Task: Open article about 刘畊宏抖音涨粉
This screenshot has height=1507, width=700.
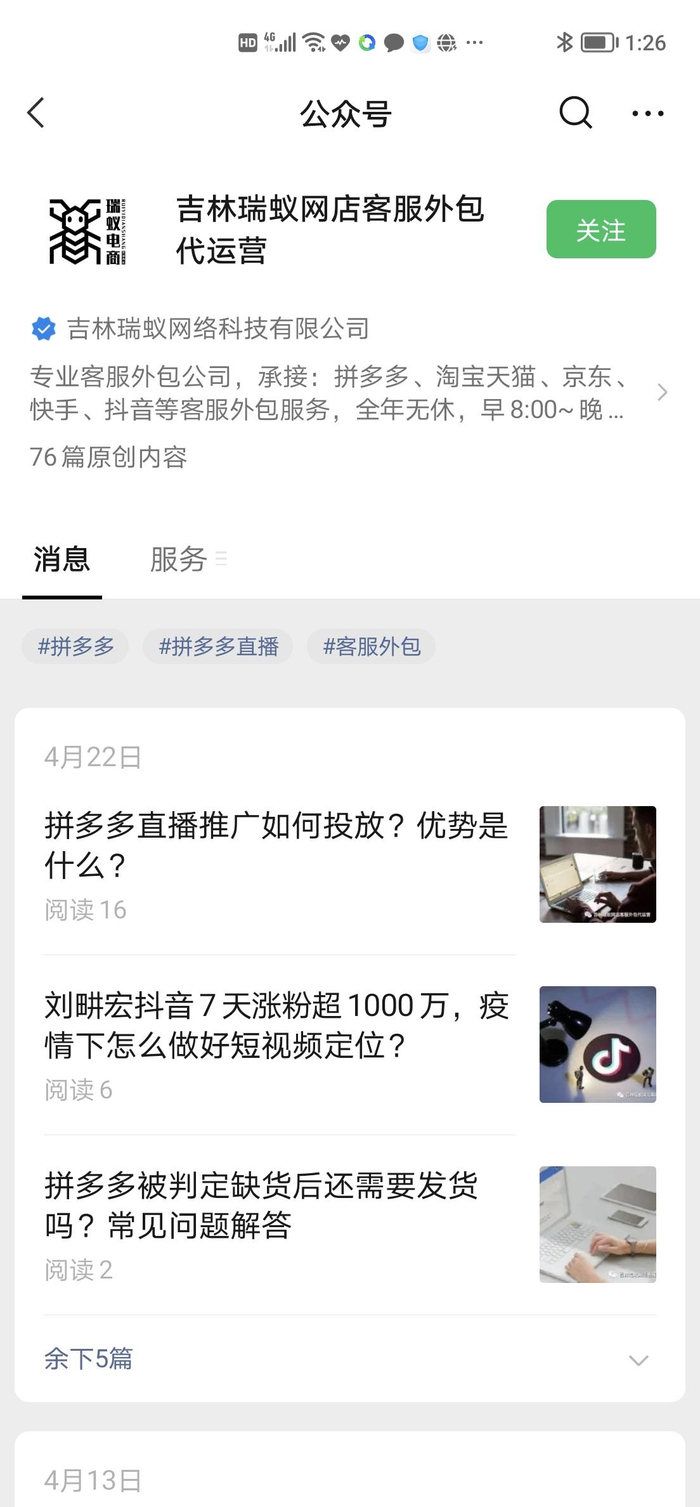Action: pos(277,1025)
